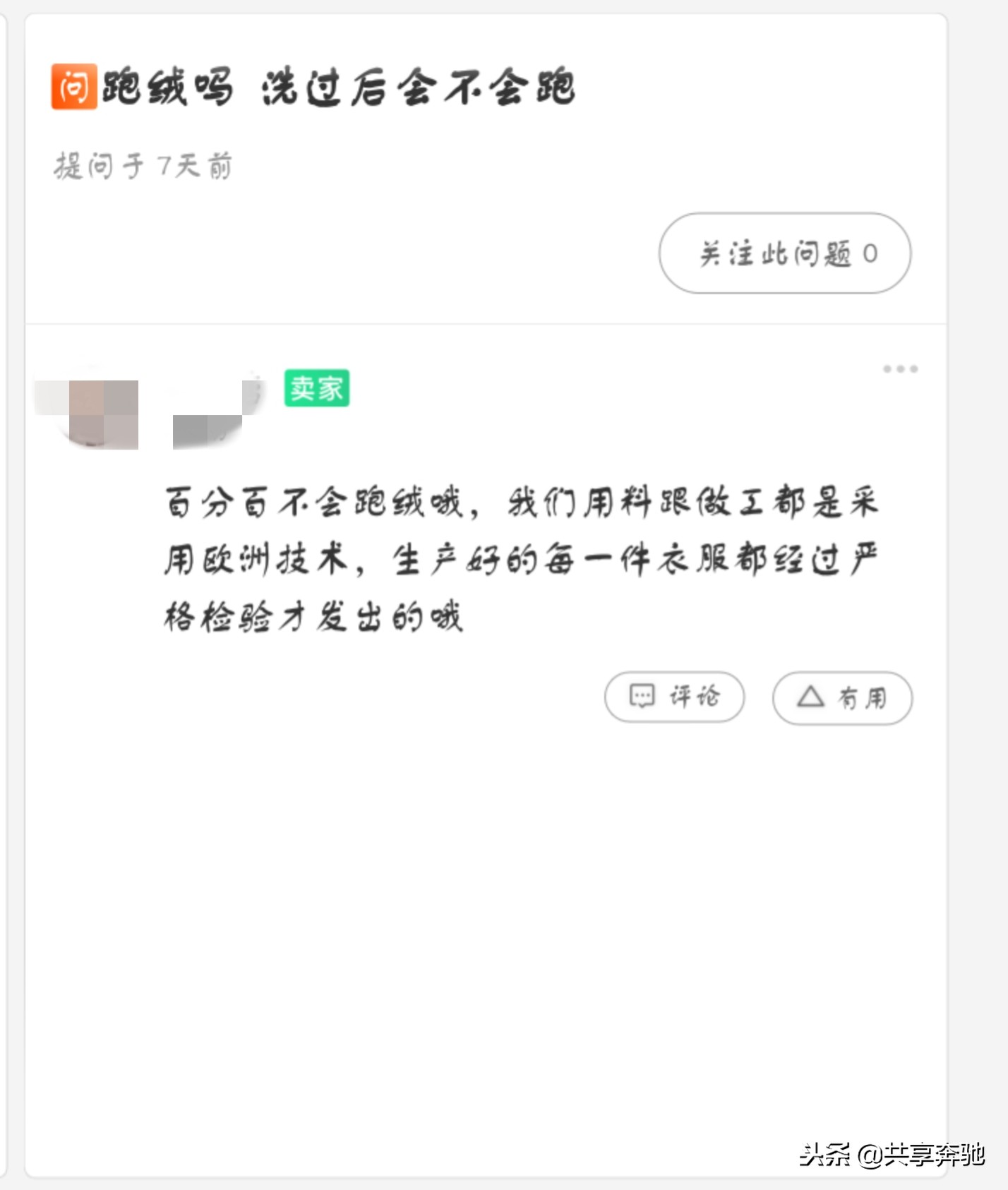
Task: Open the question title 跑绒吗 洗过后会不会跑
Action: point(339,88)
